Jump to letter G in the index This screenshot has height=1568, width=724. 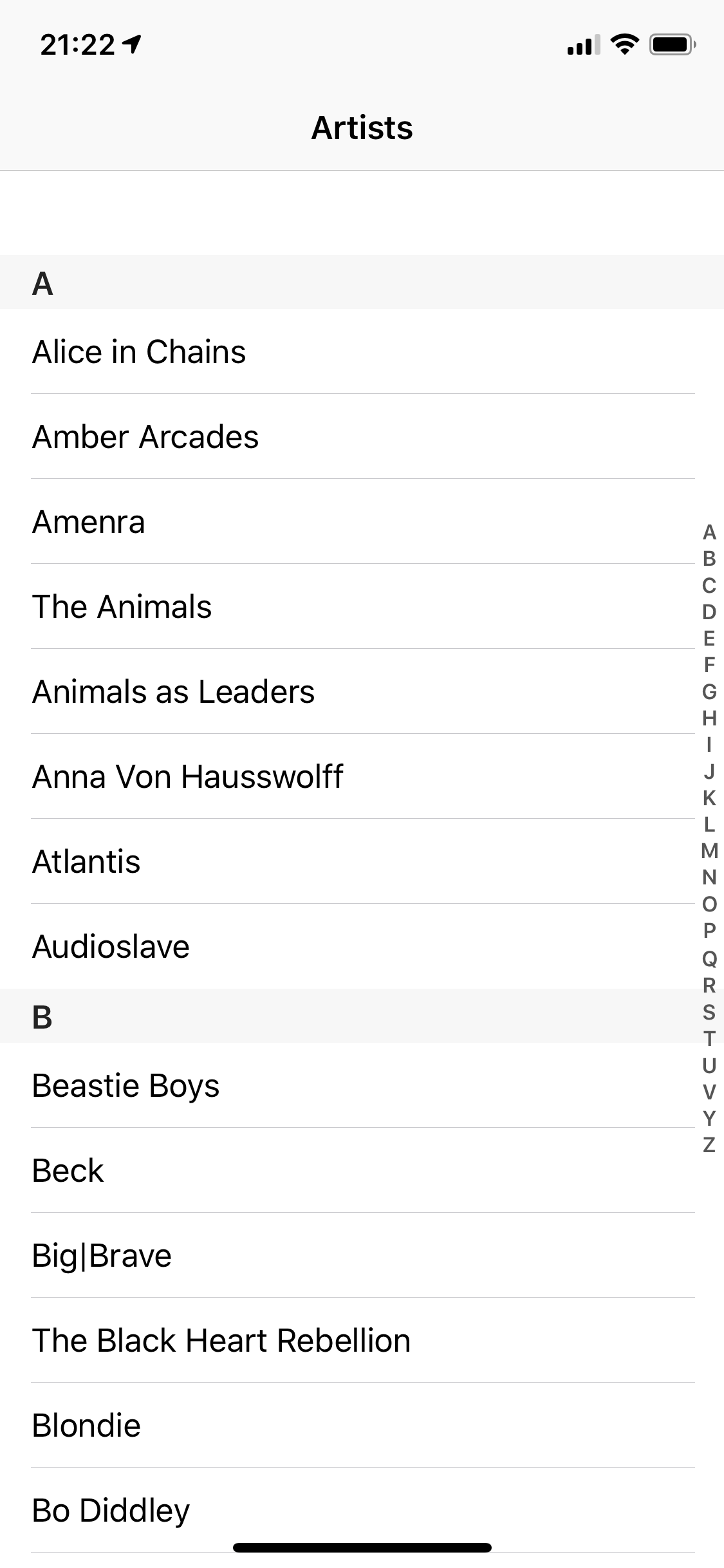[709, 691]
